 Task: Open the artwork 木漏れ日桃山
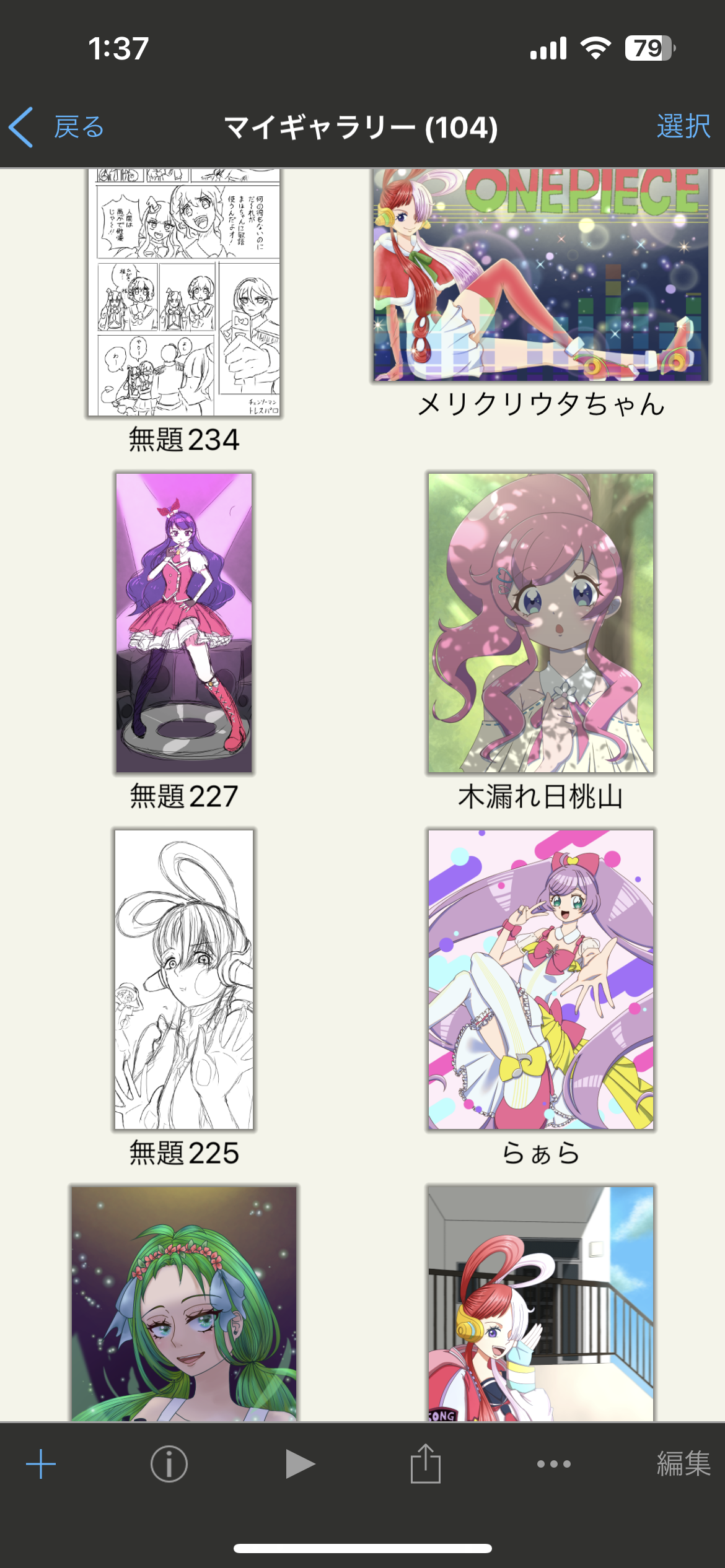coord(540,623)
